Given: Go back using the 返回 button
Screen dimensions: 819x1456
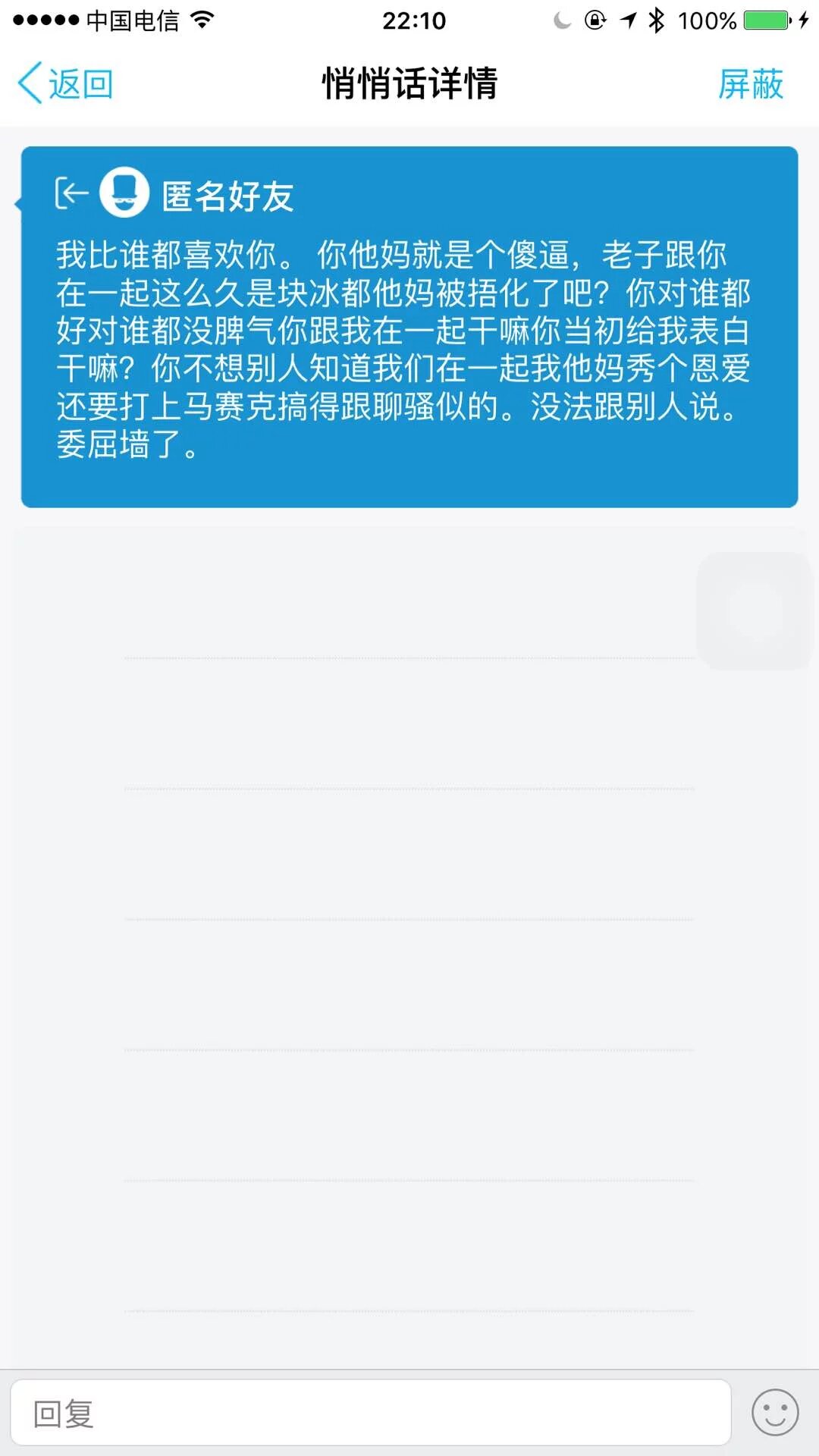Looking at the screenshot, I should pos(65,83).
